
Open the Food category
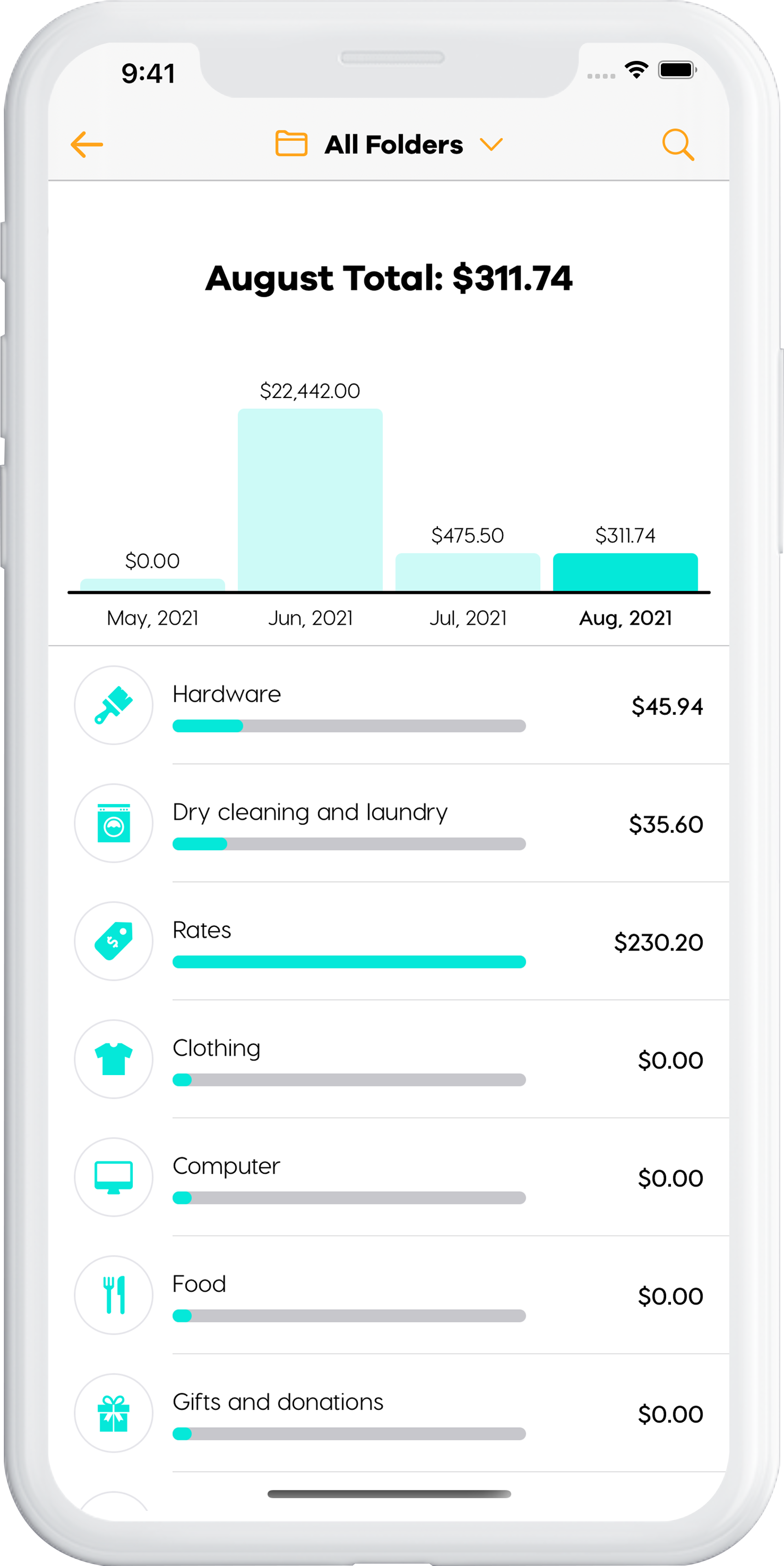[x=389, y=1295]
